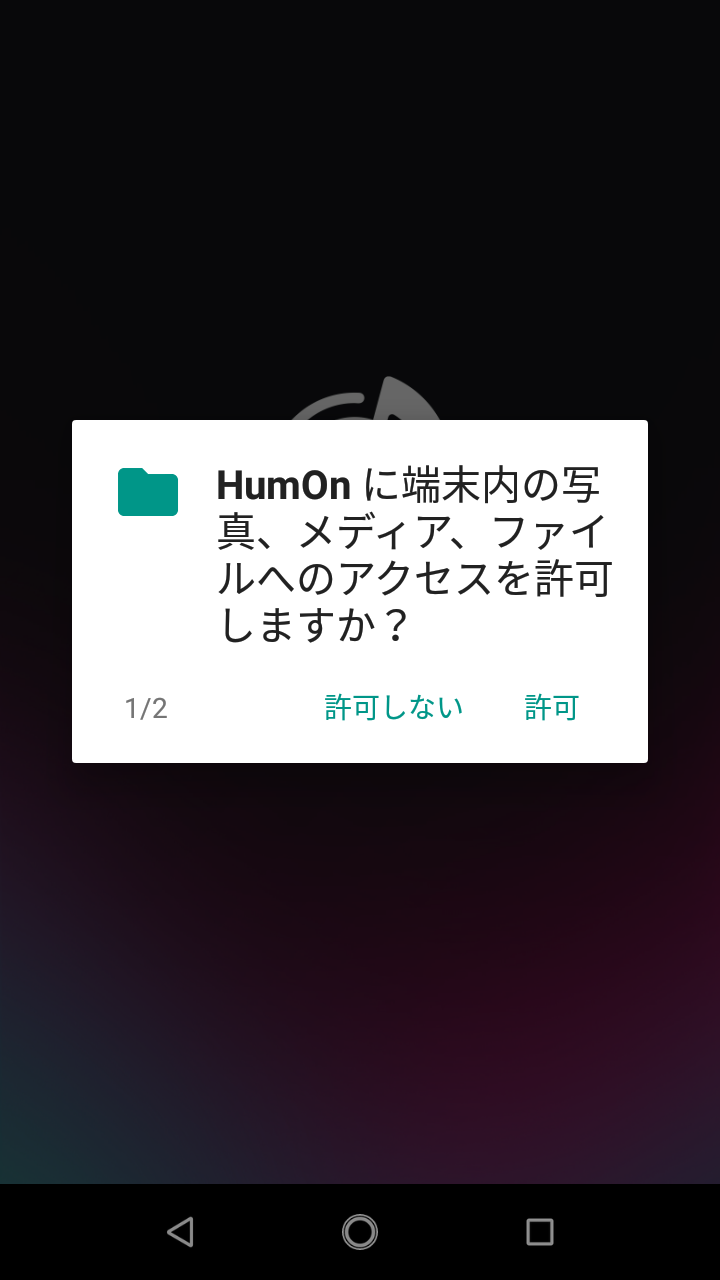The width and height of the screenshot is (720, 1280).
Task: Select the storage folder icon in the dialog
Action: [147, 490]
